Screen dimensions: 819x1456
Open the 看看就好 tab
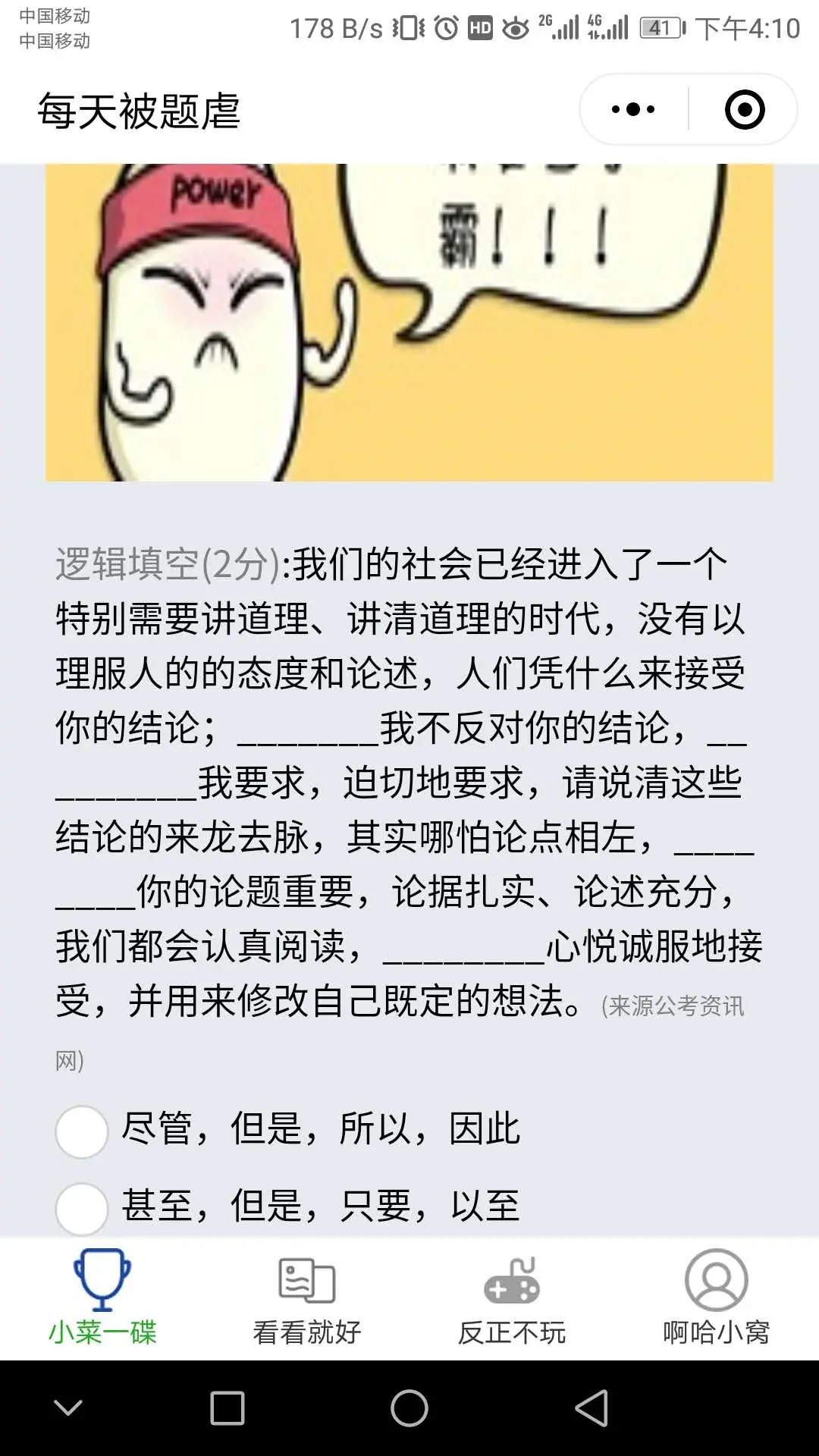click(307, 1298)
